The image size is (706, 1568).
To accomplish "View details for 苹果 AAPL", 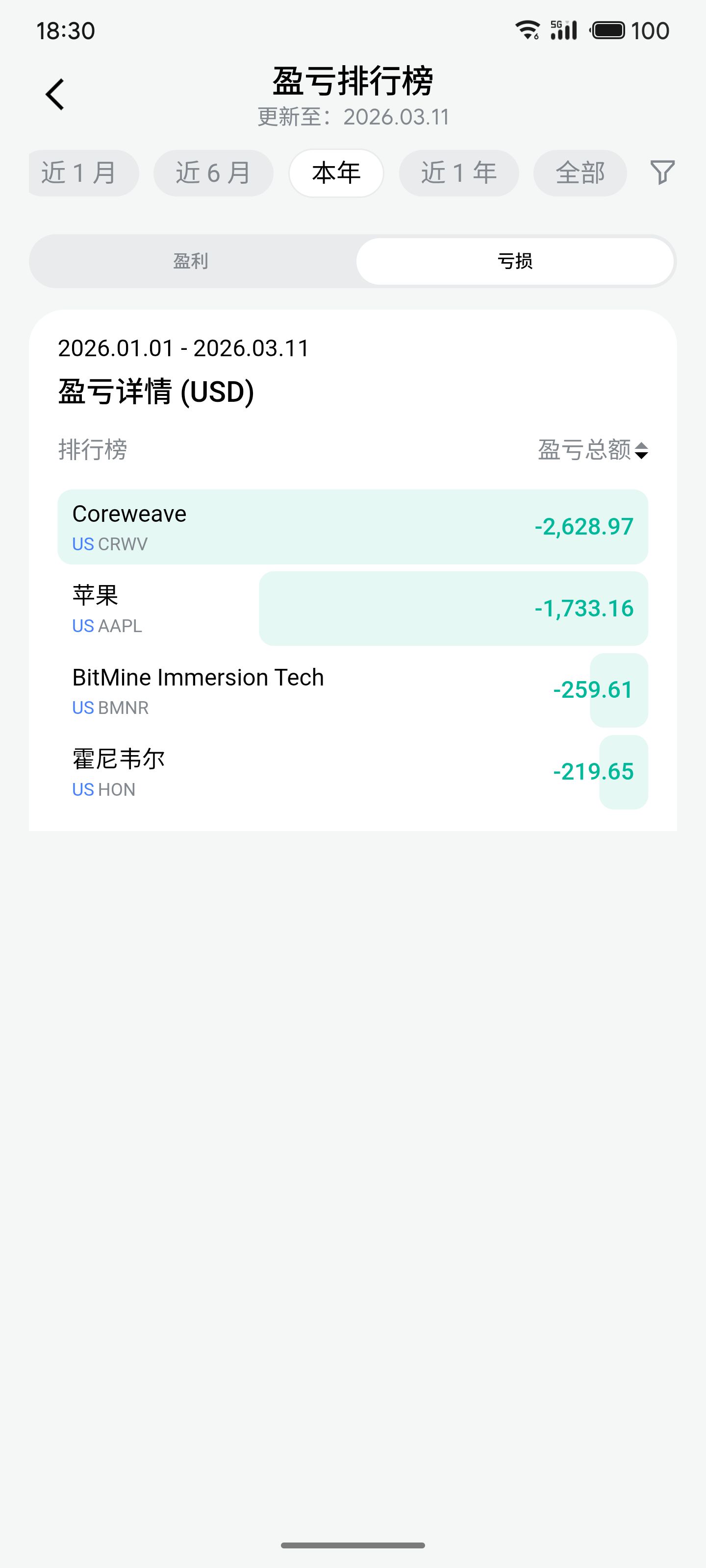I will (353, 609).
